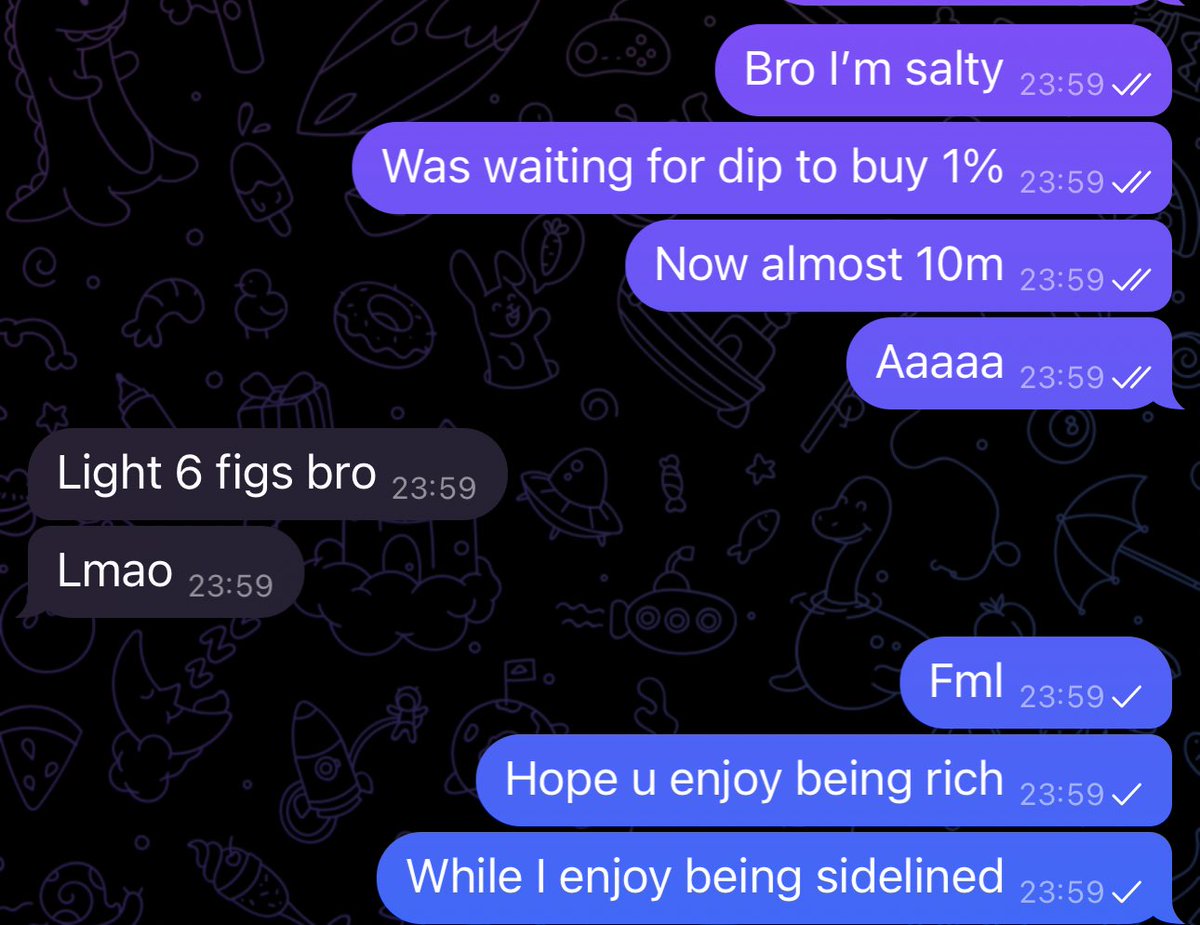Tap the 'Light 6 figs bro' message
Screen dimensions: 1200x925
click(265, 474)
